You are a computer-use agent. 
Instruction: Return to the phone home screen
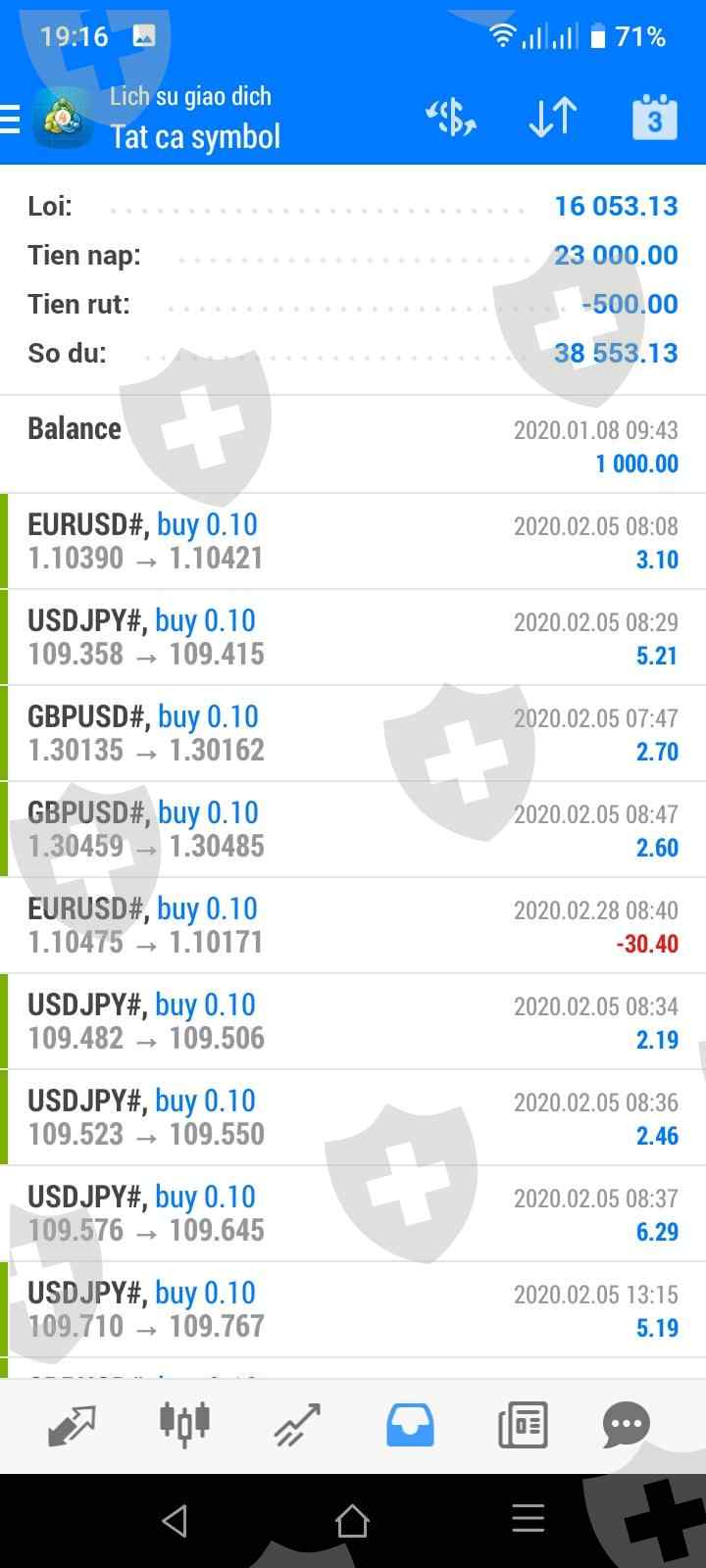point(352,1520)
